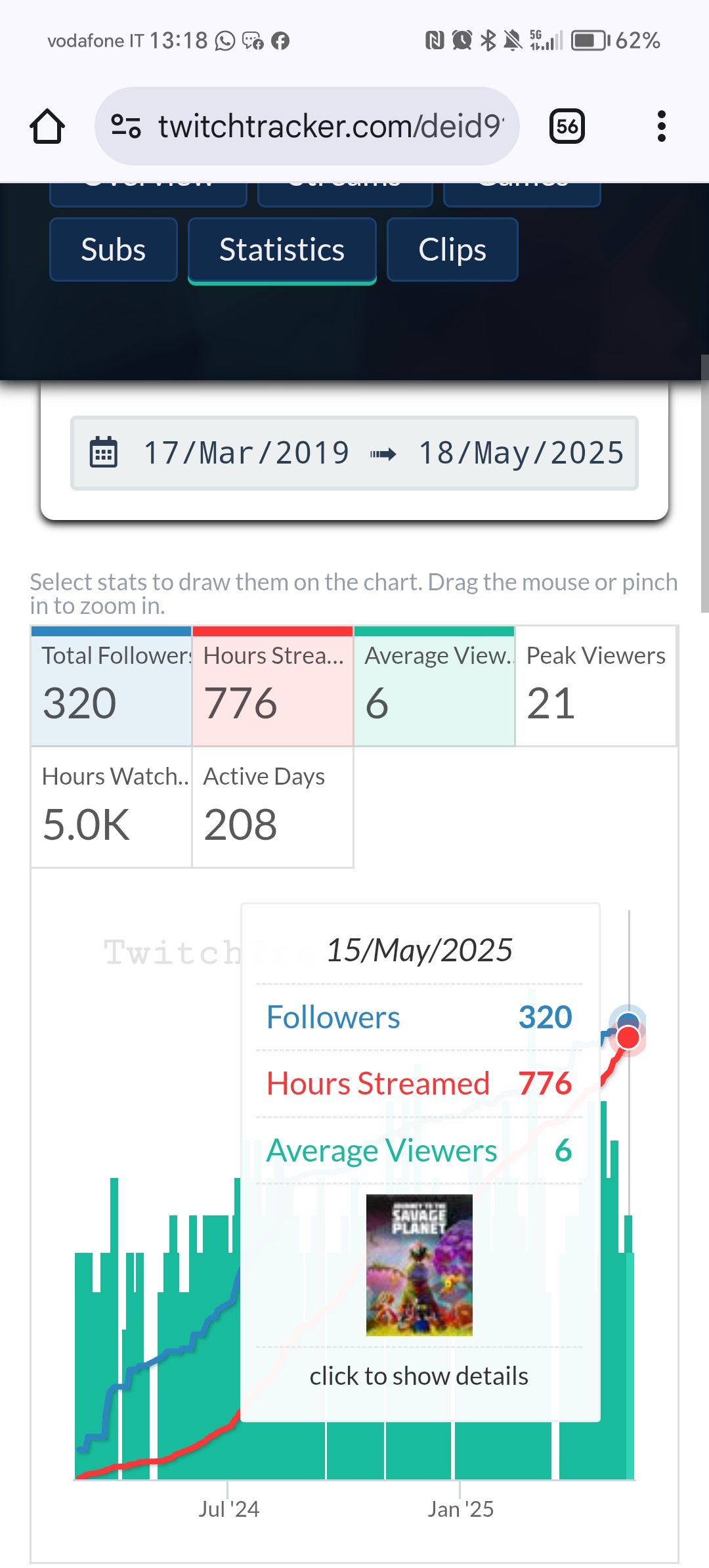Add Peak Viewers to the chart
This screenshot has height=1568, width=709.
point(596,686)
